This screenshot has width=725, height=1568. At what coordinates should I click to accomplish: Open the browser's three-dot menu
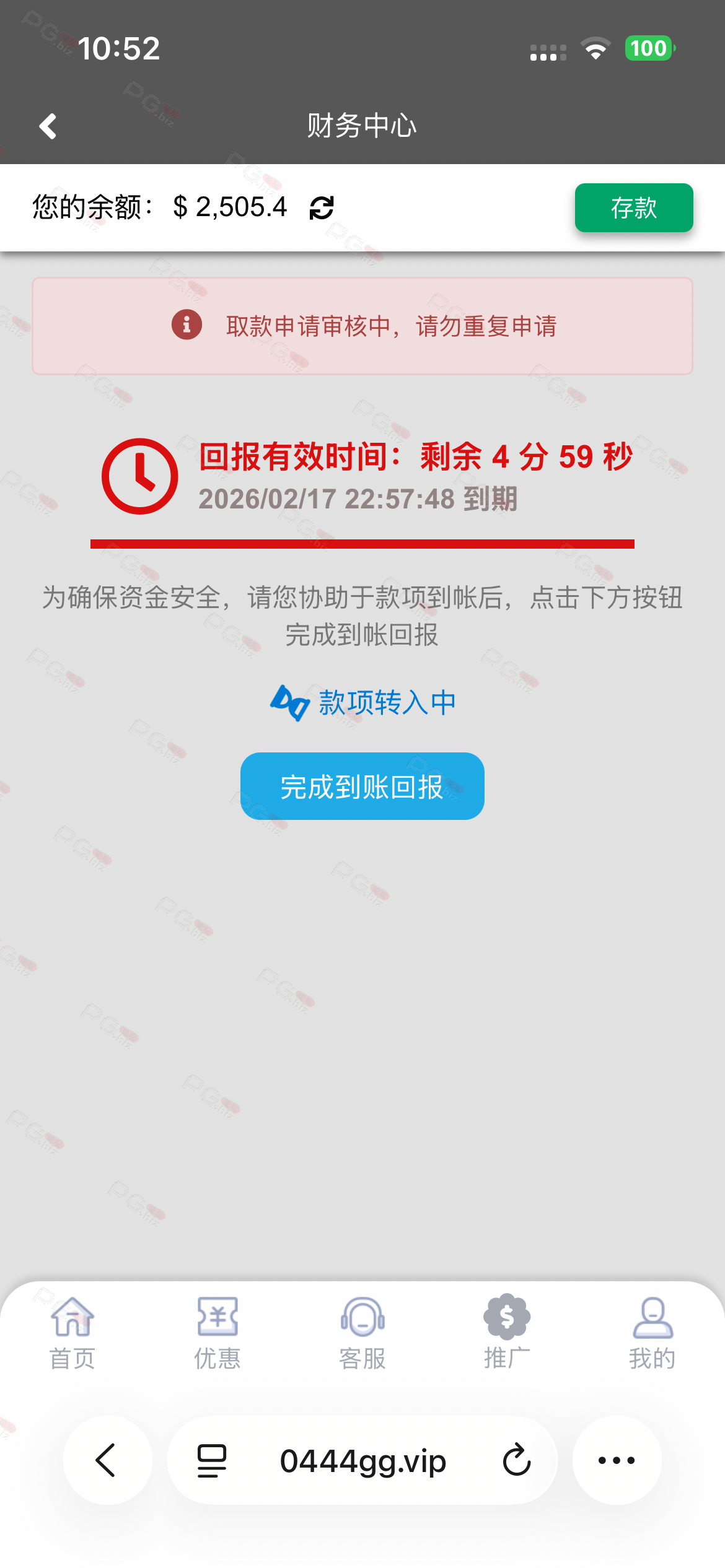tap(617, 1460)
